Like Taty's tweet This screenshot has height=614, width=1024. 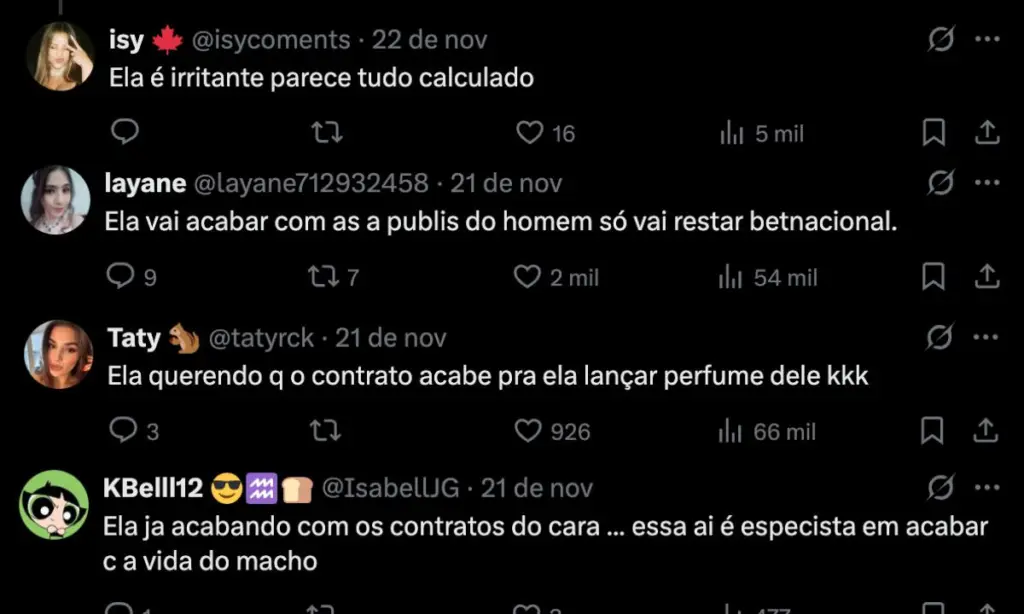click(528, 431)
